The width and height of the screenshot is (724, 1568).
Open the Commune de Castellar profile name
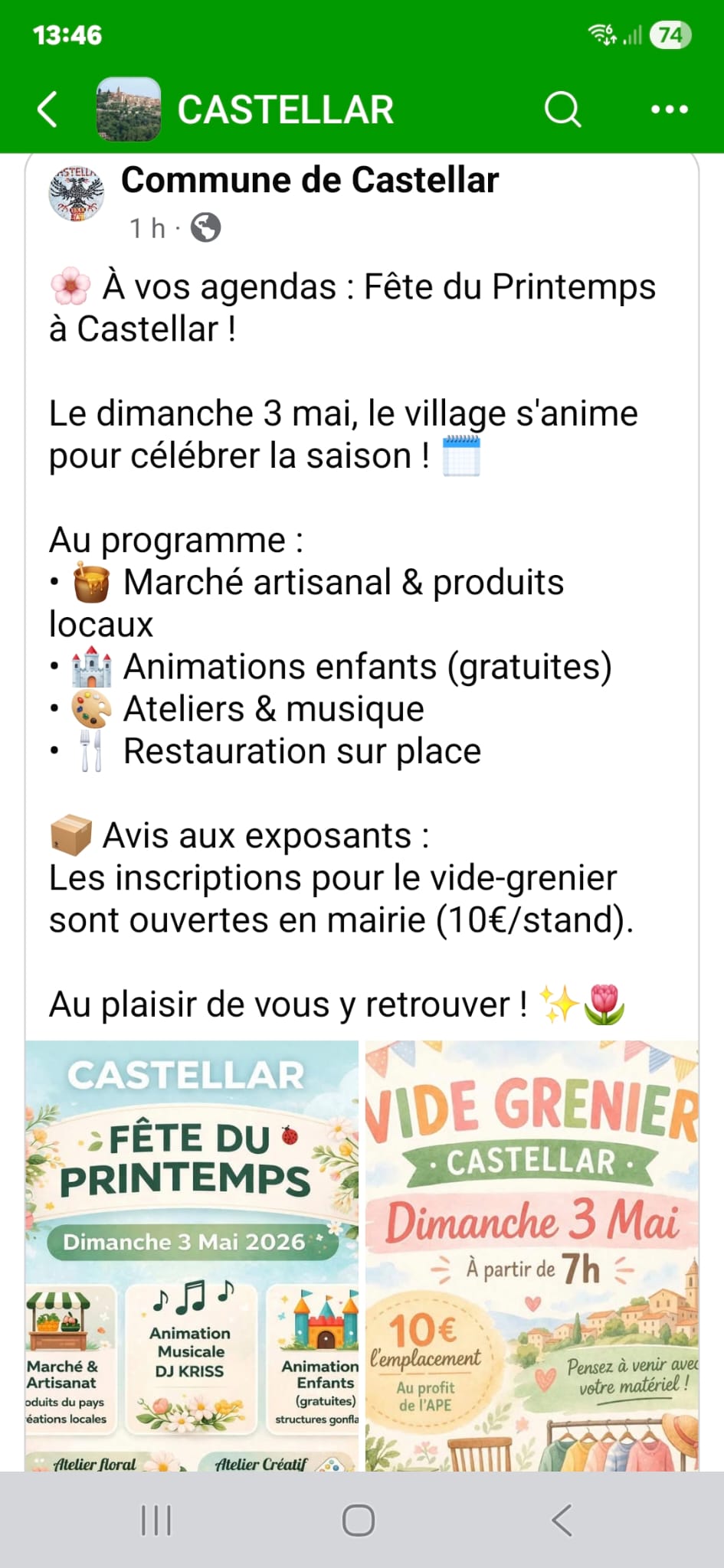point(310,181)
